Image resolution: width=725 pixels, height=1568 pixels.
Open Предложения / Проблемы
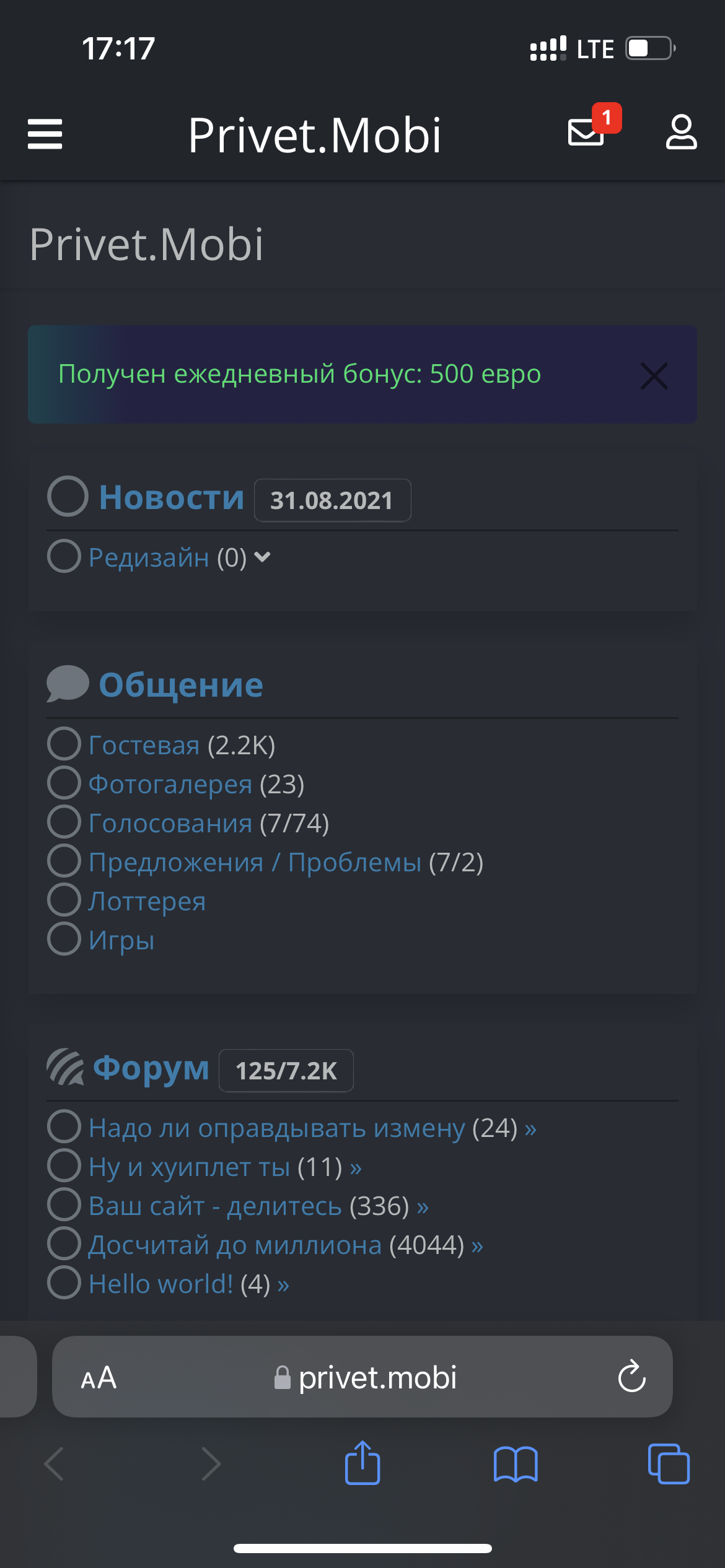[x=254, y=862]
